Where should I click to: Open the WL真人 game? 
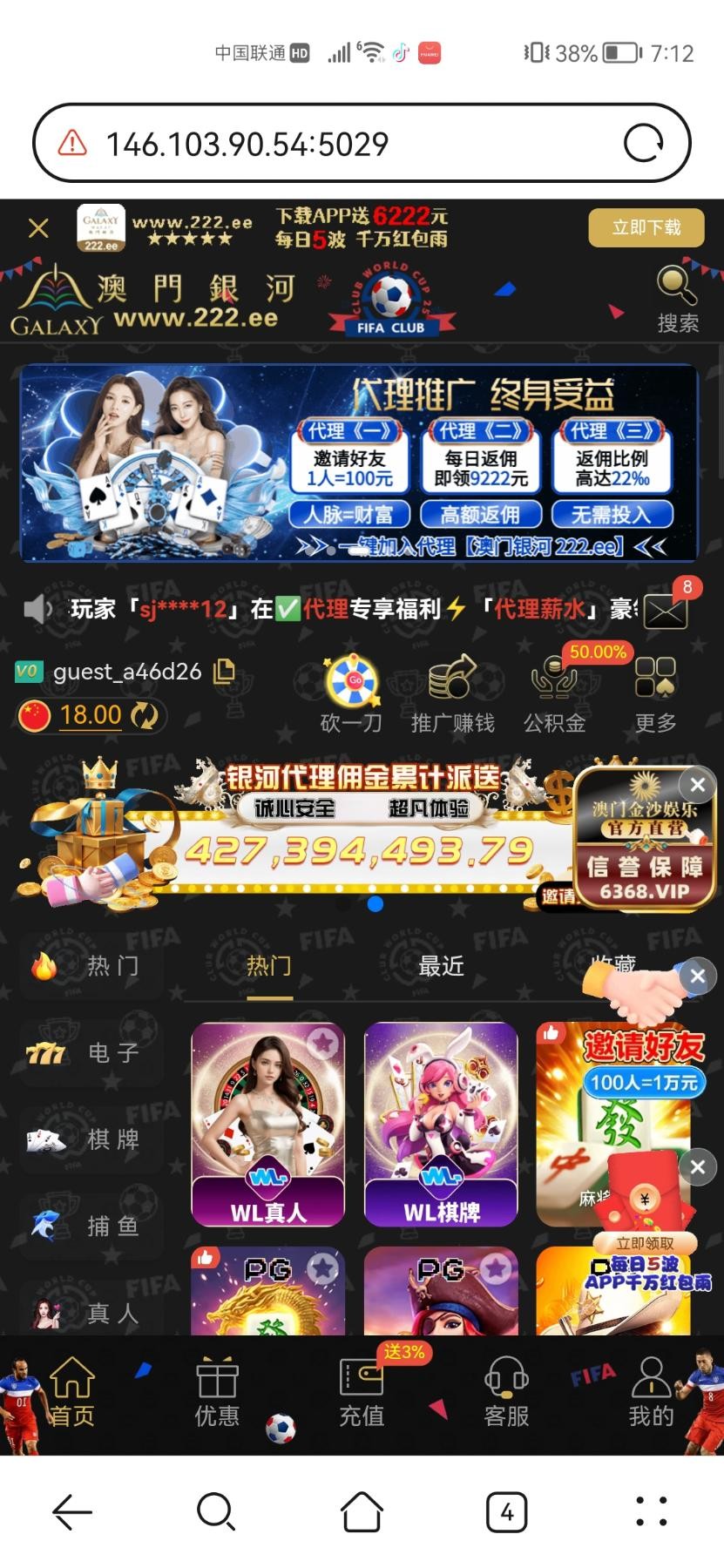(267, 1124)
